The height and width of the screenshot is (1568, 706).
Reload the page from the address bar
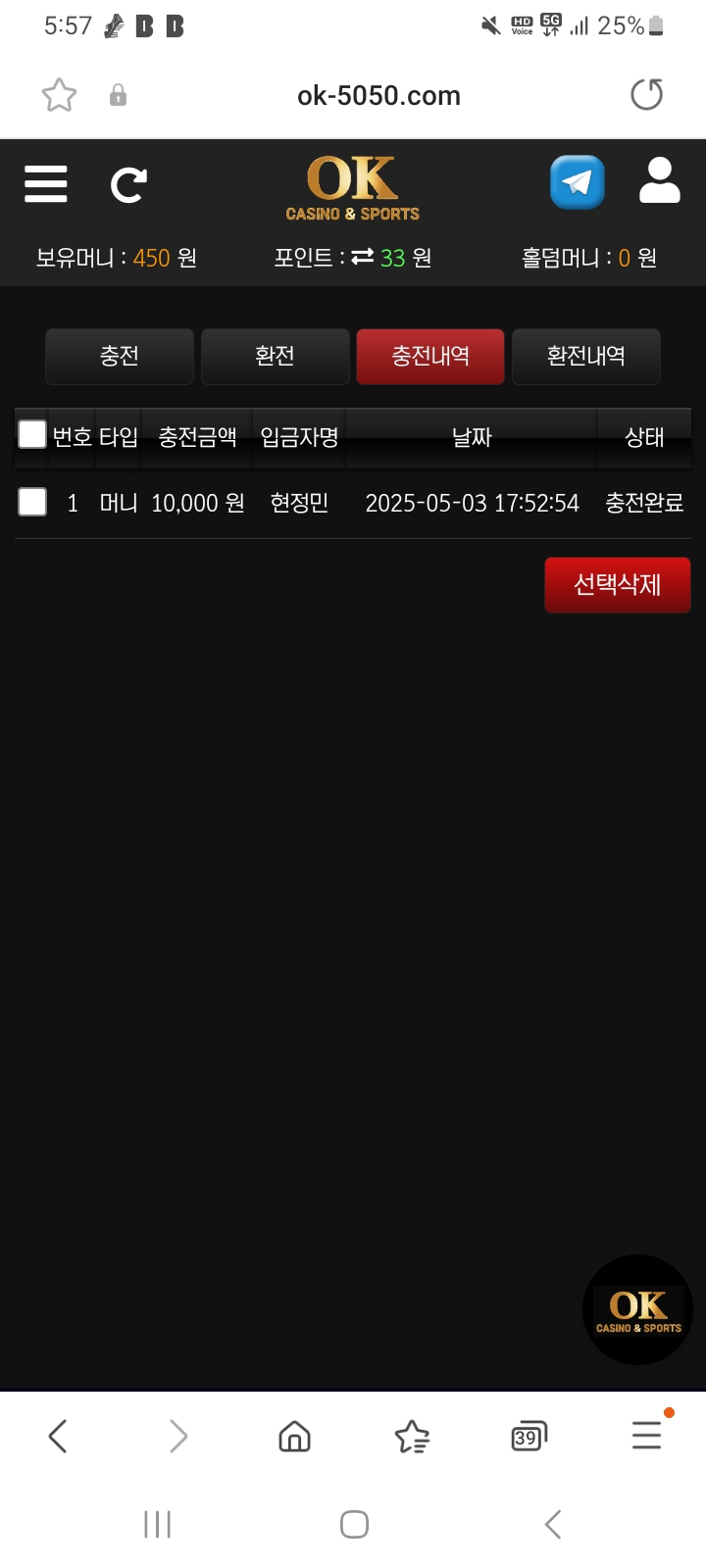(x=646, y=95)
